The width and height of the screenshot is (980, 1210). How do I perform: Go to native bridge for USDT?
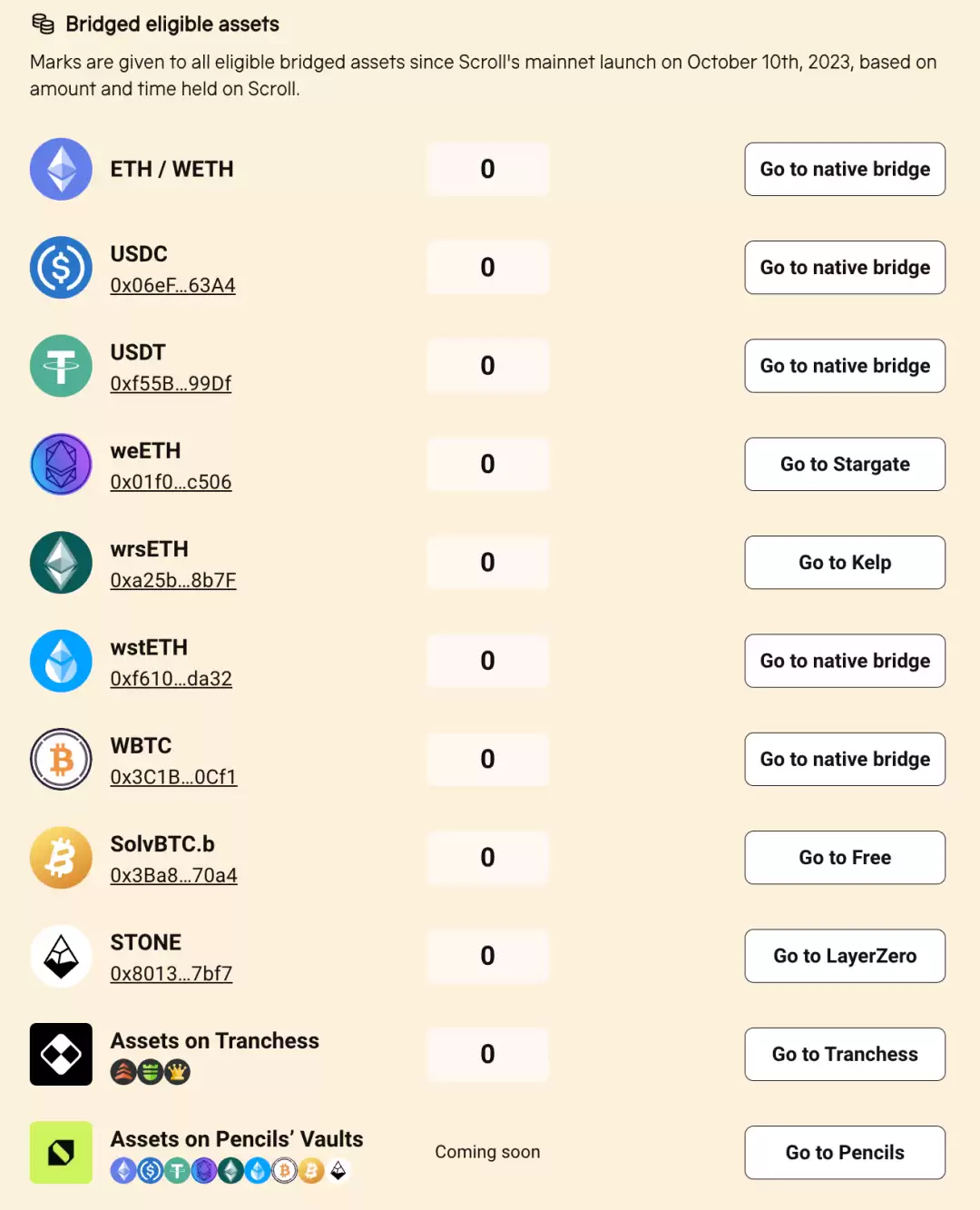[x=845, y=366]
